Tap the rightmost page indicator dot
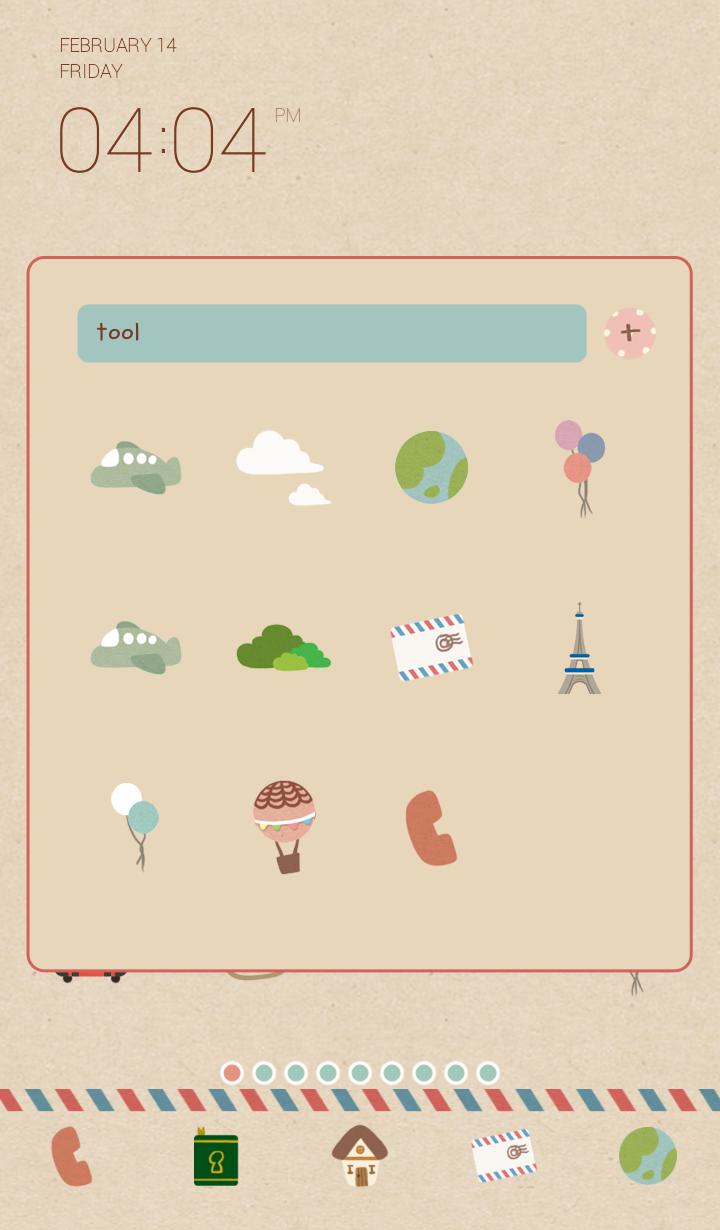This screenshot has width=720, height=1230. coord(488,1072)
